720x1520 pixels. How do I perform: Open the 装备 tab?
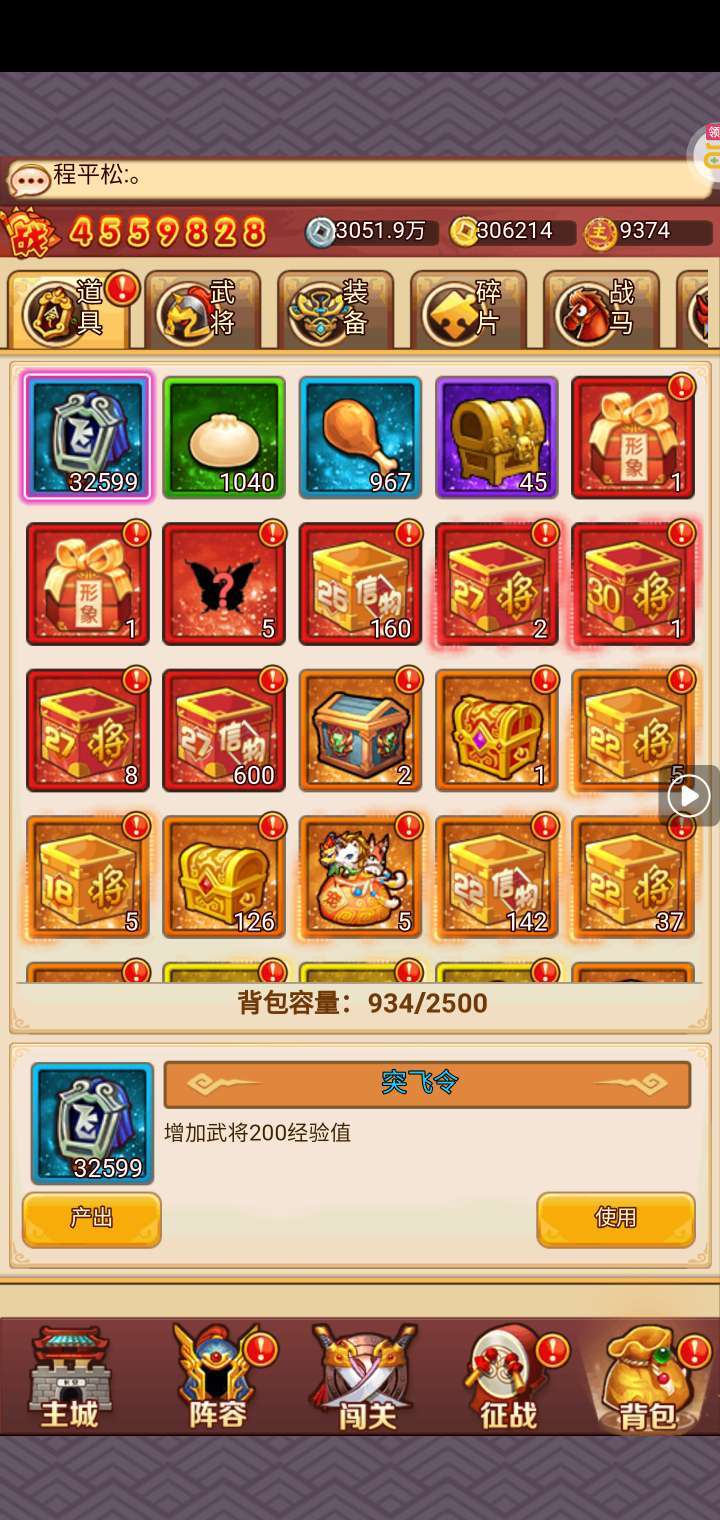coord(336,310)
